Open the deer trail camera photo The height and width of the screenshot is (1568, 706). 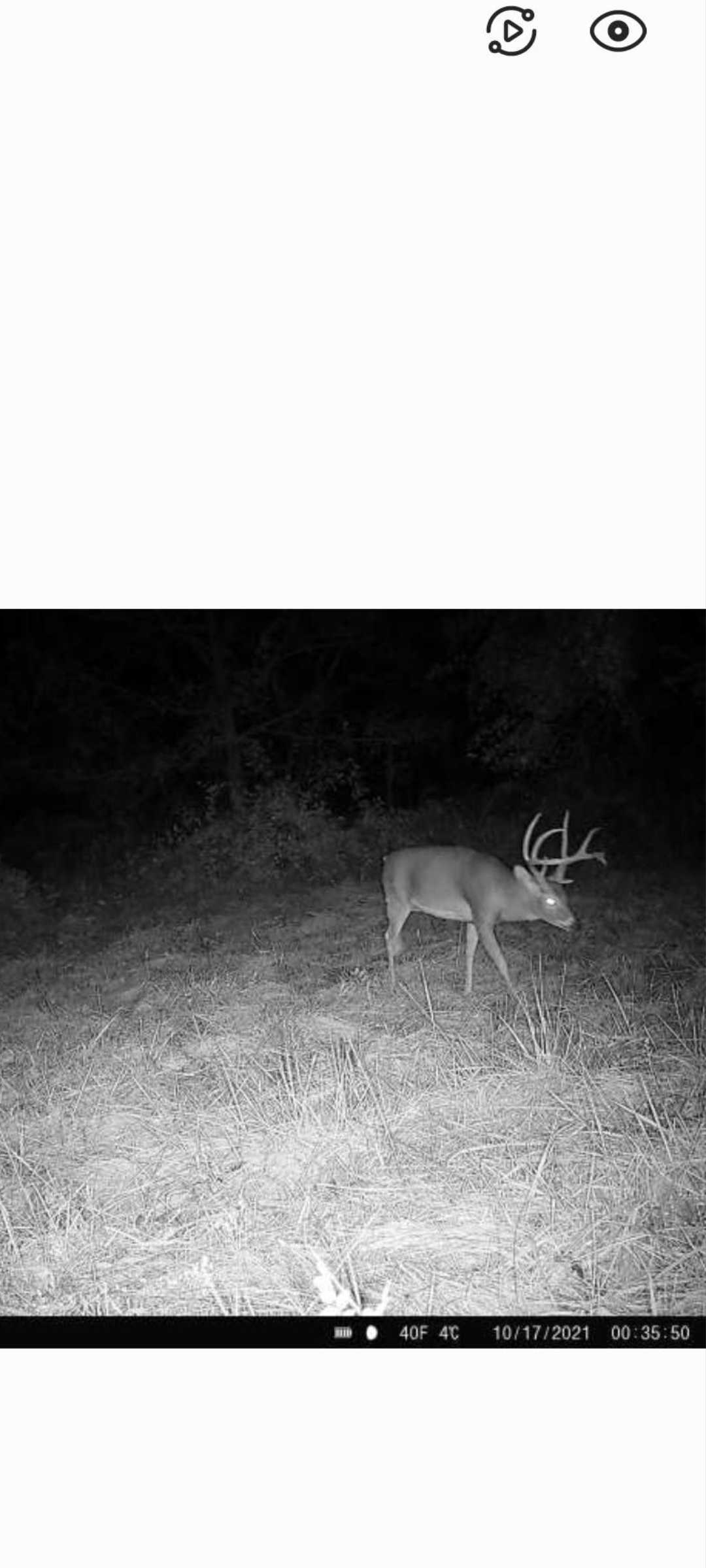pos(353,978)
